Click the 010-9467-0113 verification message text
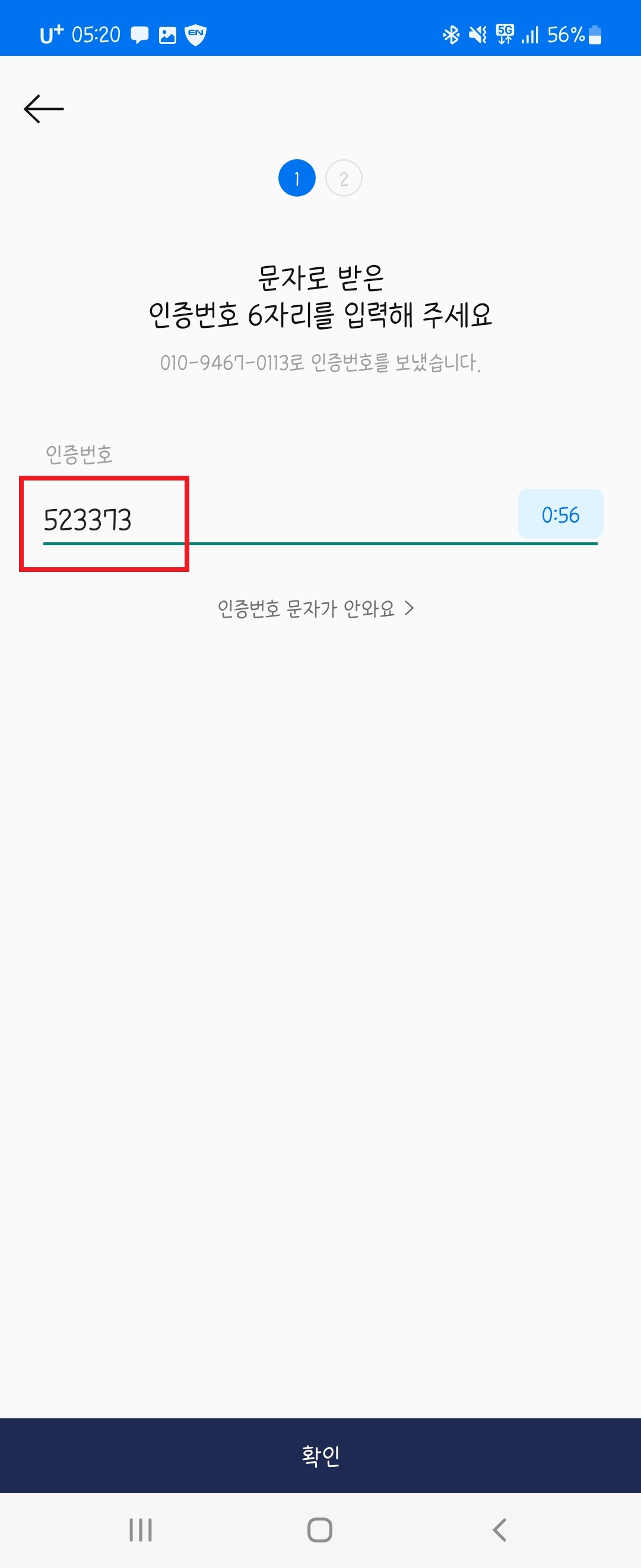The width and height of the screenshot is (641, 1568). [x=320, y=361]
